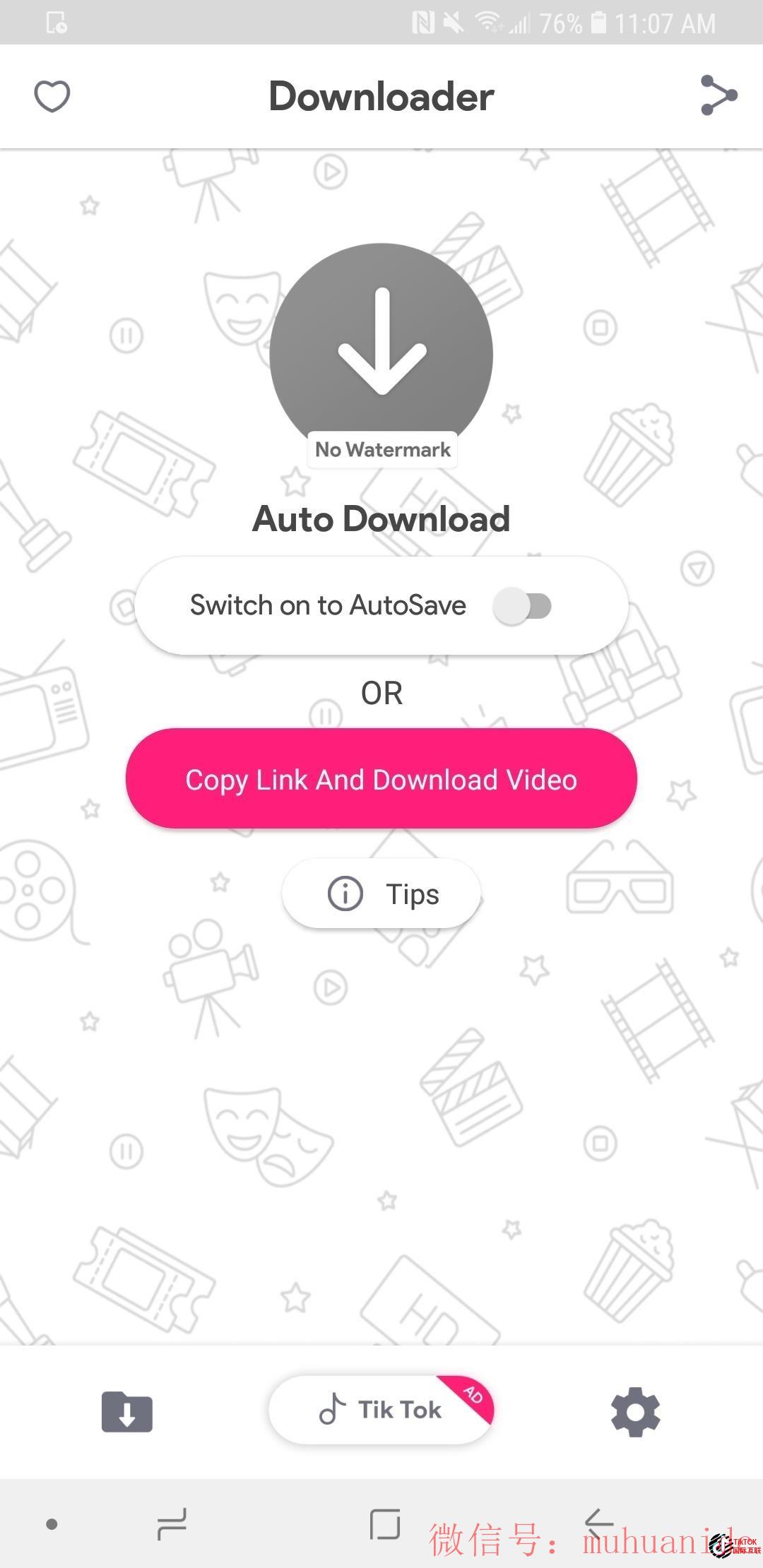
Task: Open settings gear icon
Action: pos(635,1411)
